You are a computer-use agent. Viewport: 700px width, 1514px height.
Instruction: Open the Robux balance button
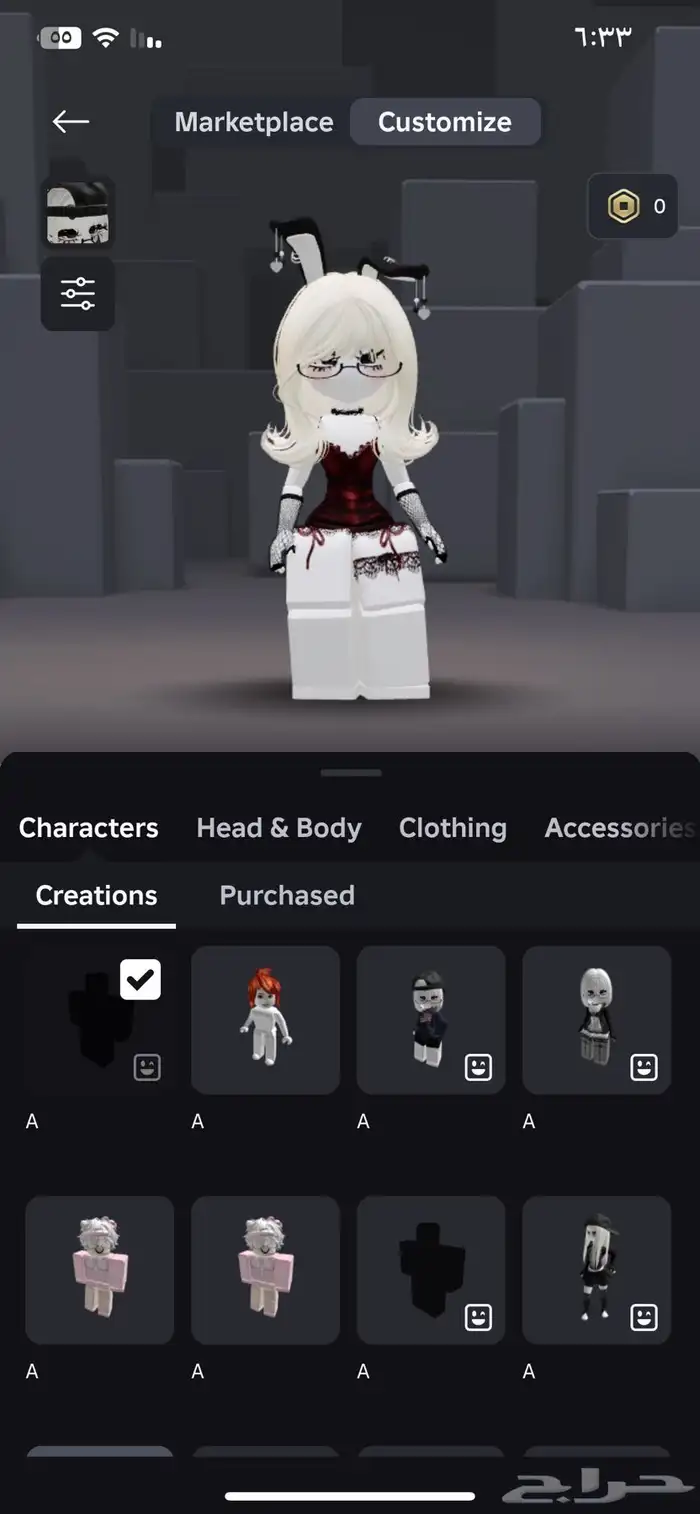pos(633,206)
